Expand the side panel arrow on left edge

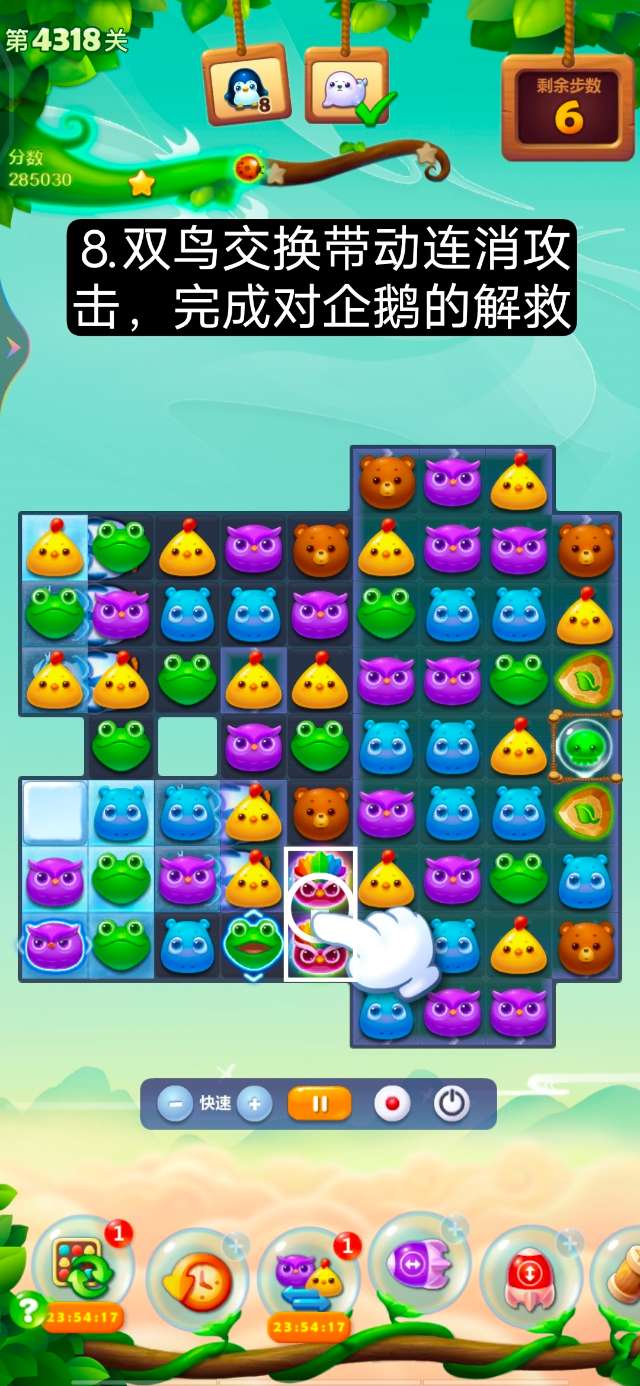coord(12,347)
